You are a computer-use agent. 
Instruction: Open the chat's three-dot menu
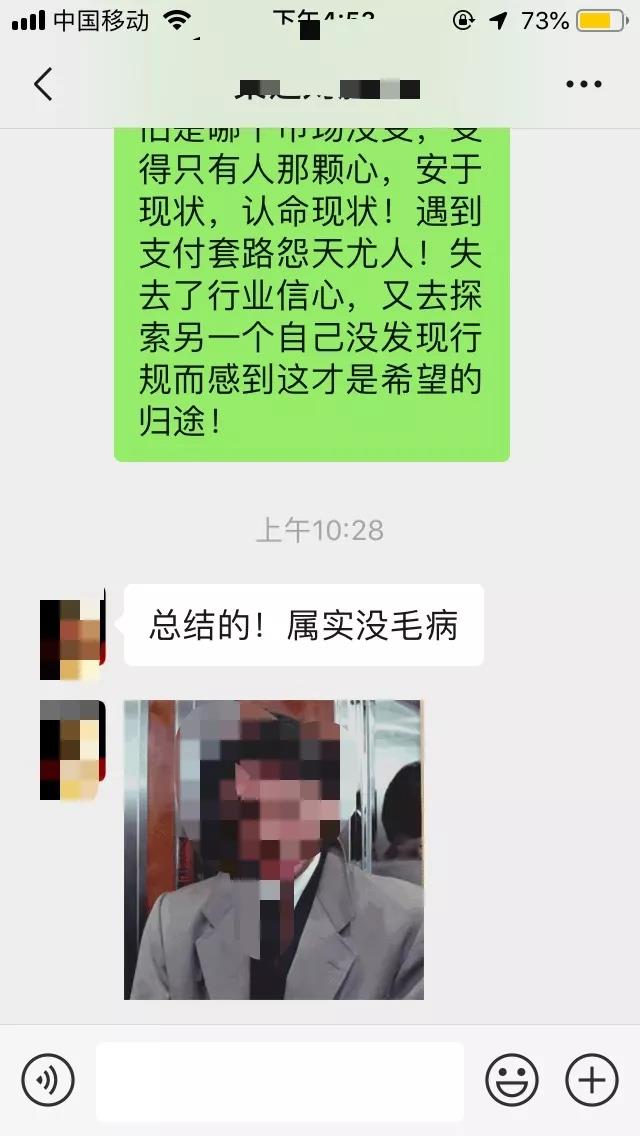[x=584, y=85]
